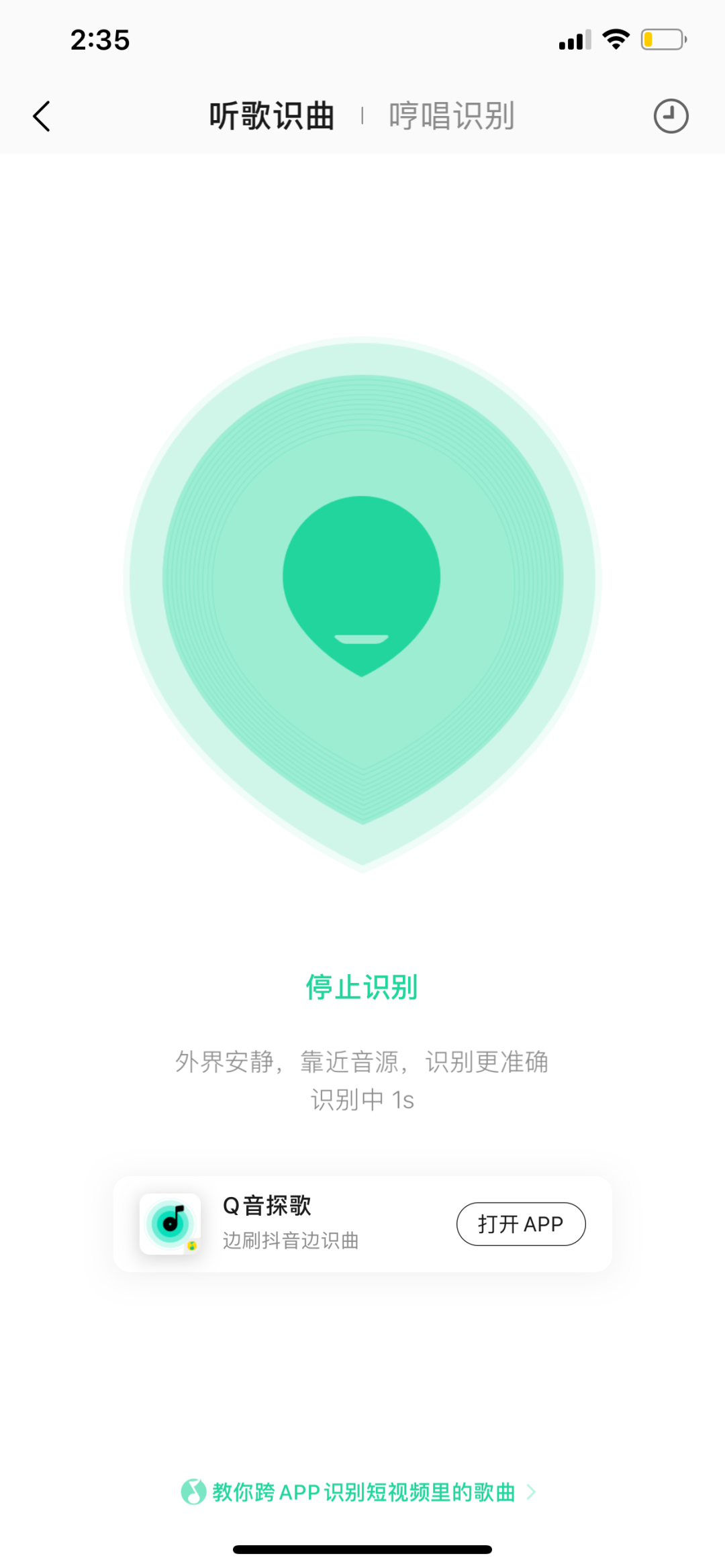Switch to the 哼唱识别 tab
The width and height of the screenshot is (725, 1568).
(451, 116)
